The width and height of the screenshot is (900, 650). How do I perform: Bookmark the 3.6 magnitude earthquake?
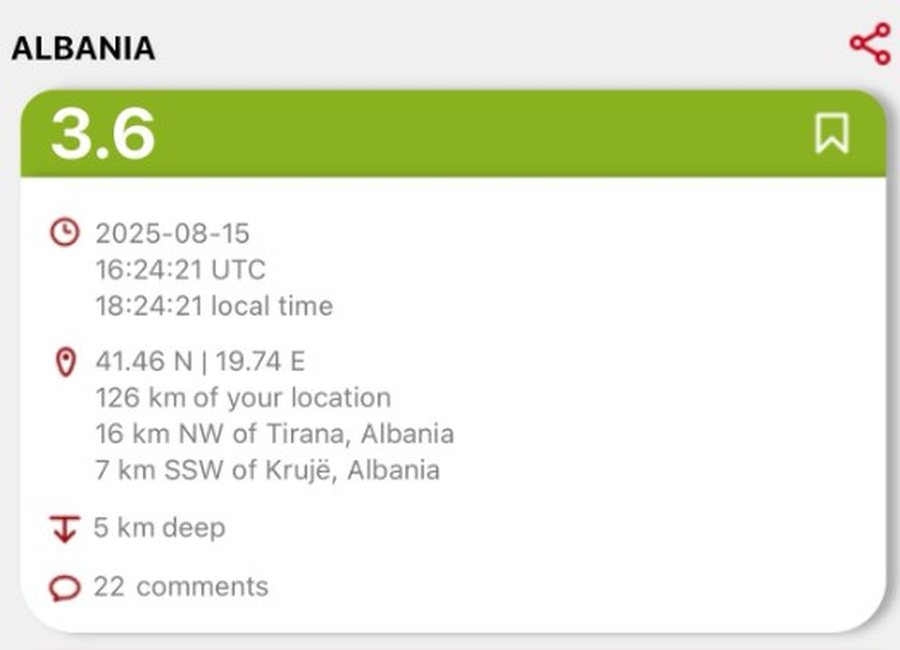tap(831, 133)
